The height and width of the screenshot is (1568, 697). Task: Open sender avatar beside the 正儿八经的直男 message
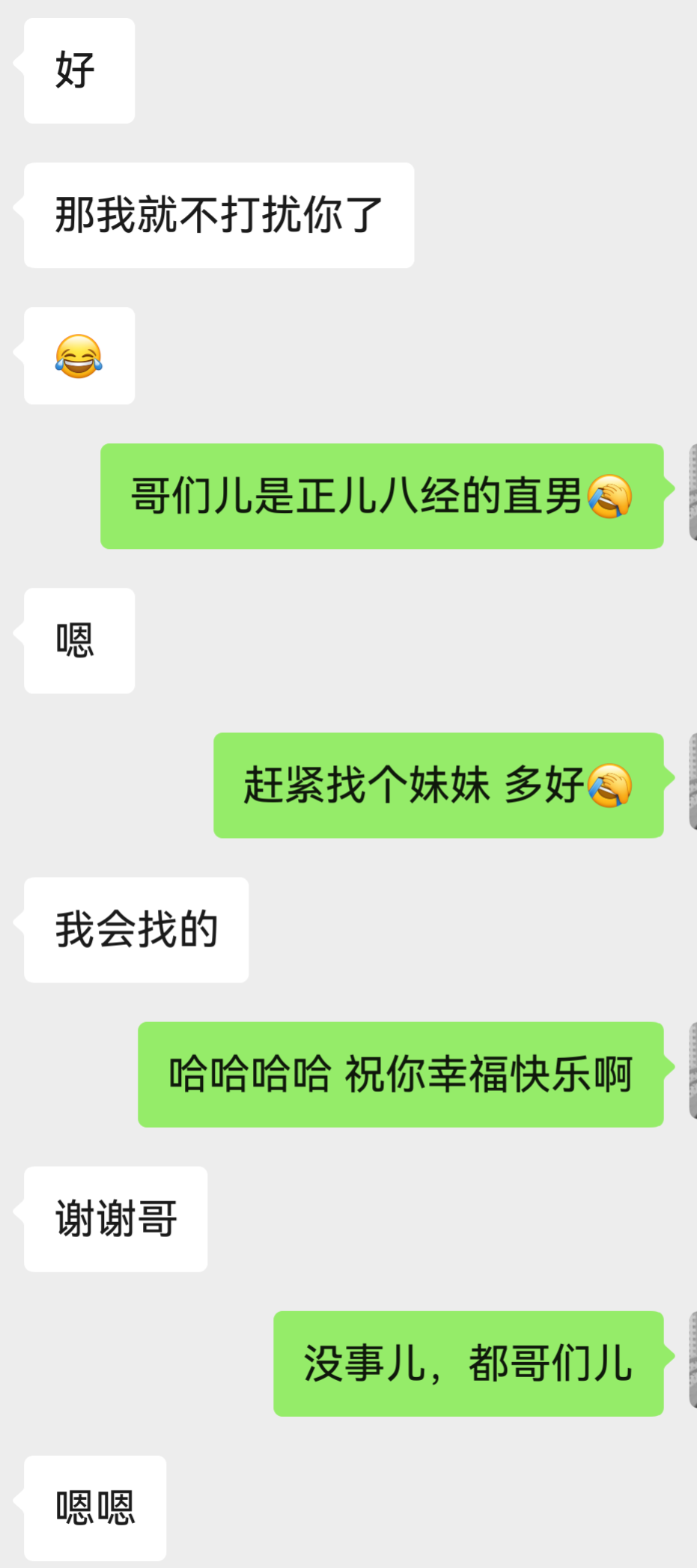693,492
